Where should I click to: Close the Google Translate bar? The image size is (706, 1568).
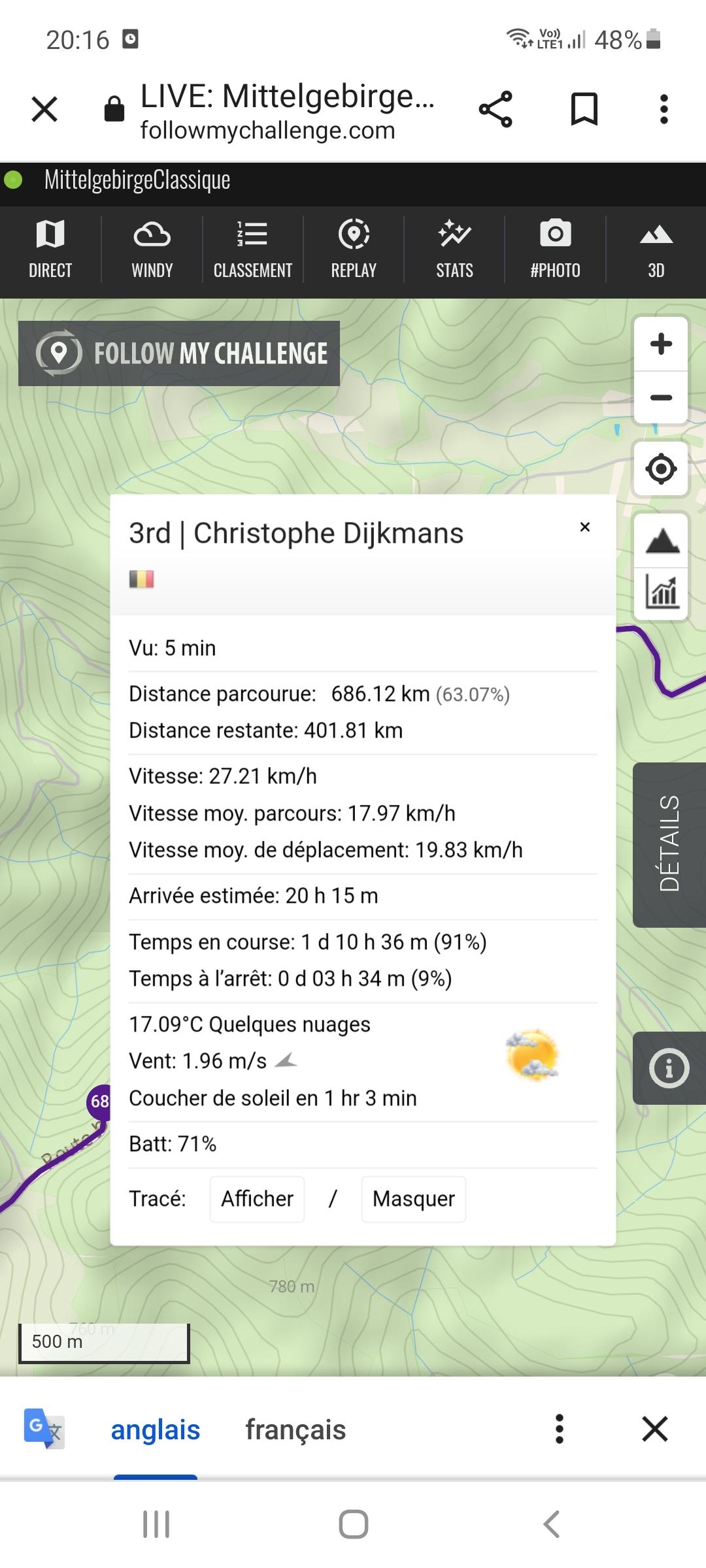[x=655, y=1429]
